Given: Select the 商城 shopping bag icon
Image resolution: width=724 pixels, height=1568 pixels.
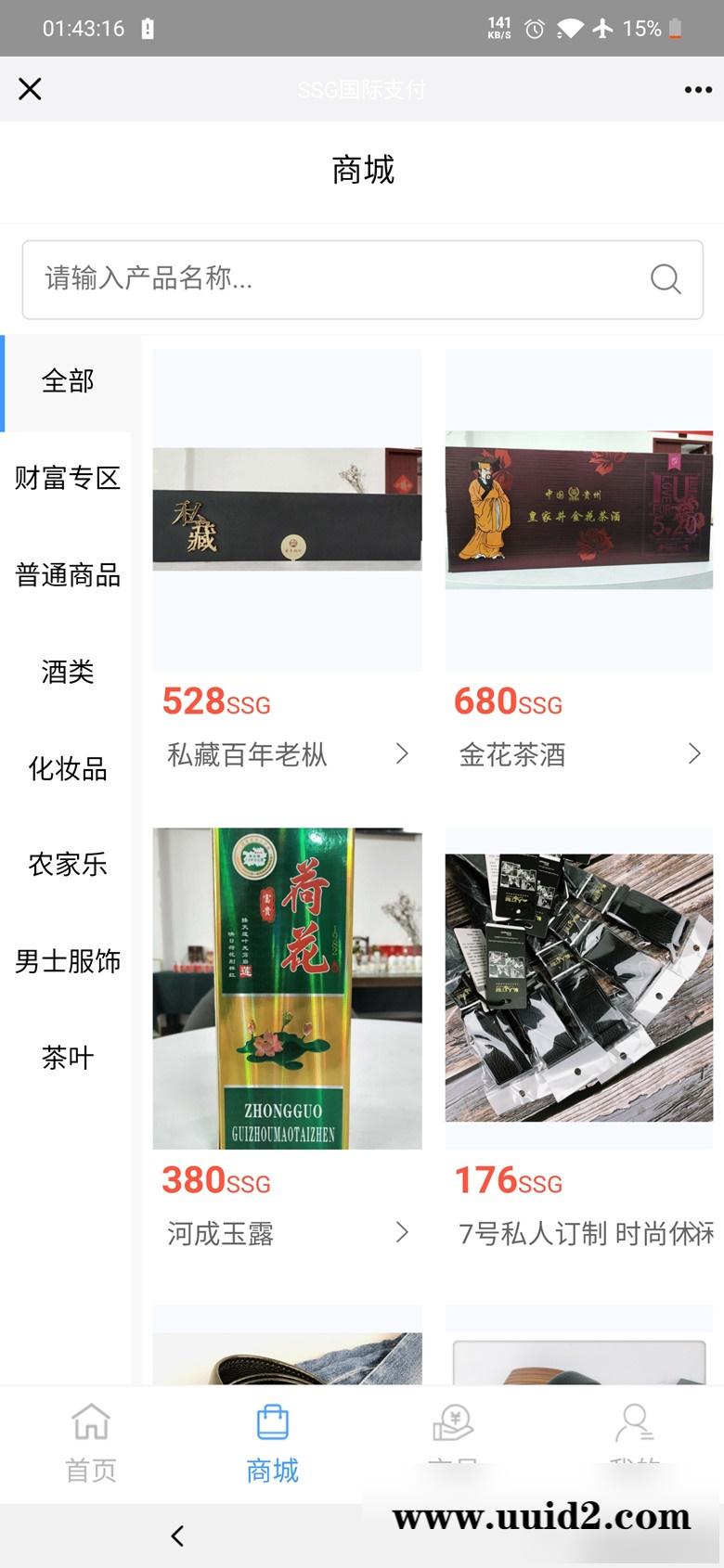Looking at the screenshot, I should pos(271,1422).
